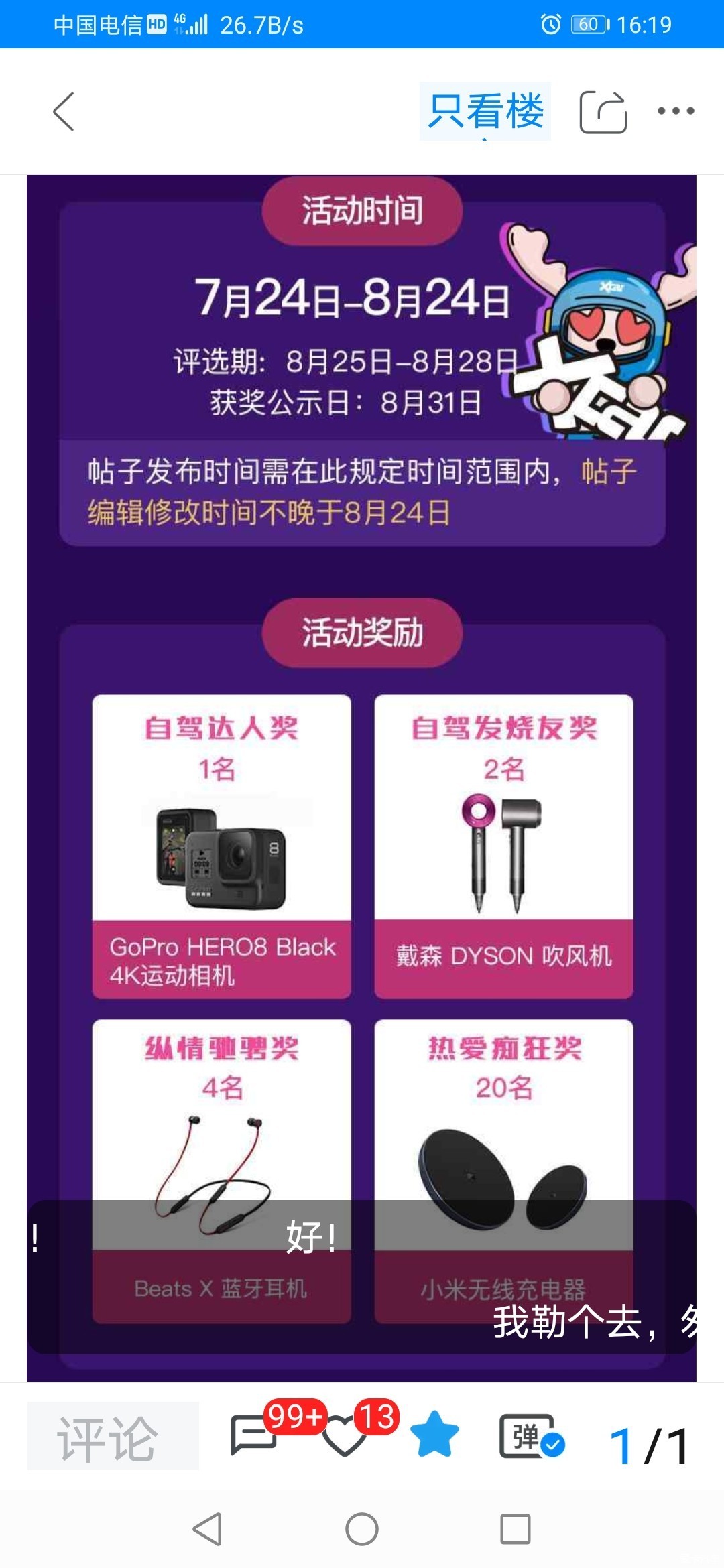The image size is (724, 1568).
Task: Tap 只看楼 to show only the poster's replies
Action: pyautogui.click(x=485, y=111)
